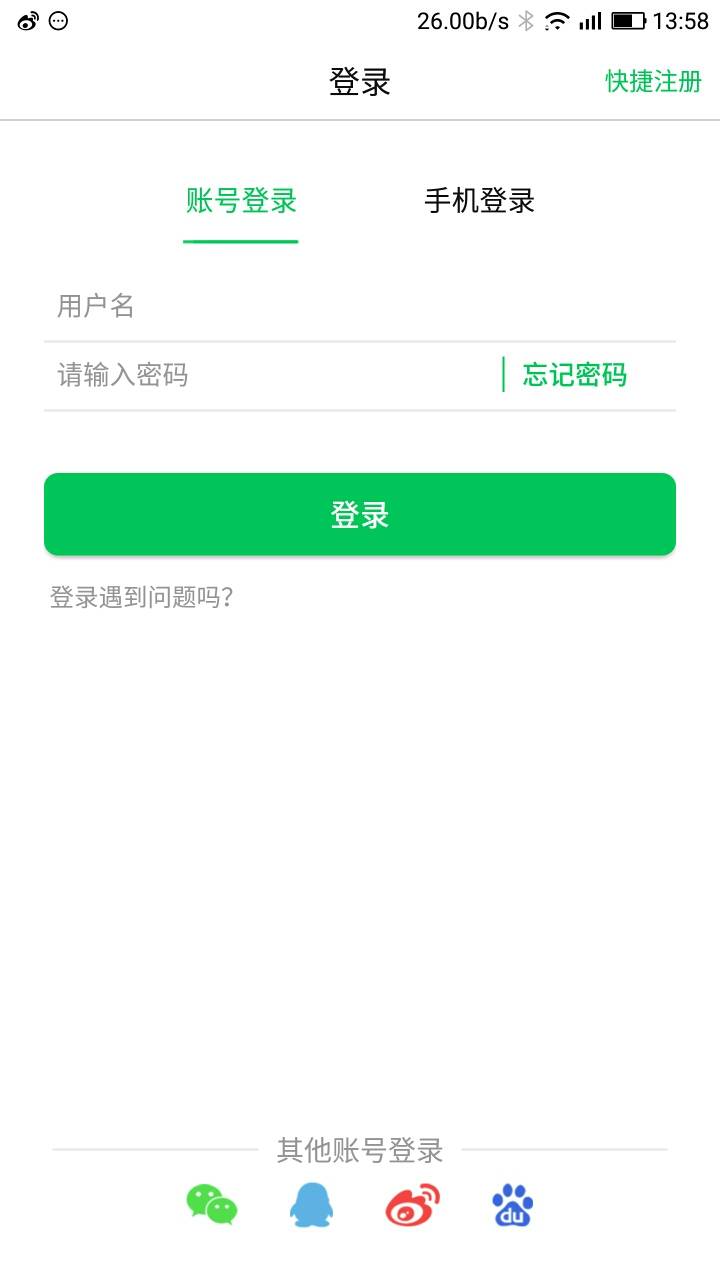Sign in using the QQ penguin icon
This screenshot has width=720, height=1280.
click(x=311, y=1205)
